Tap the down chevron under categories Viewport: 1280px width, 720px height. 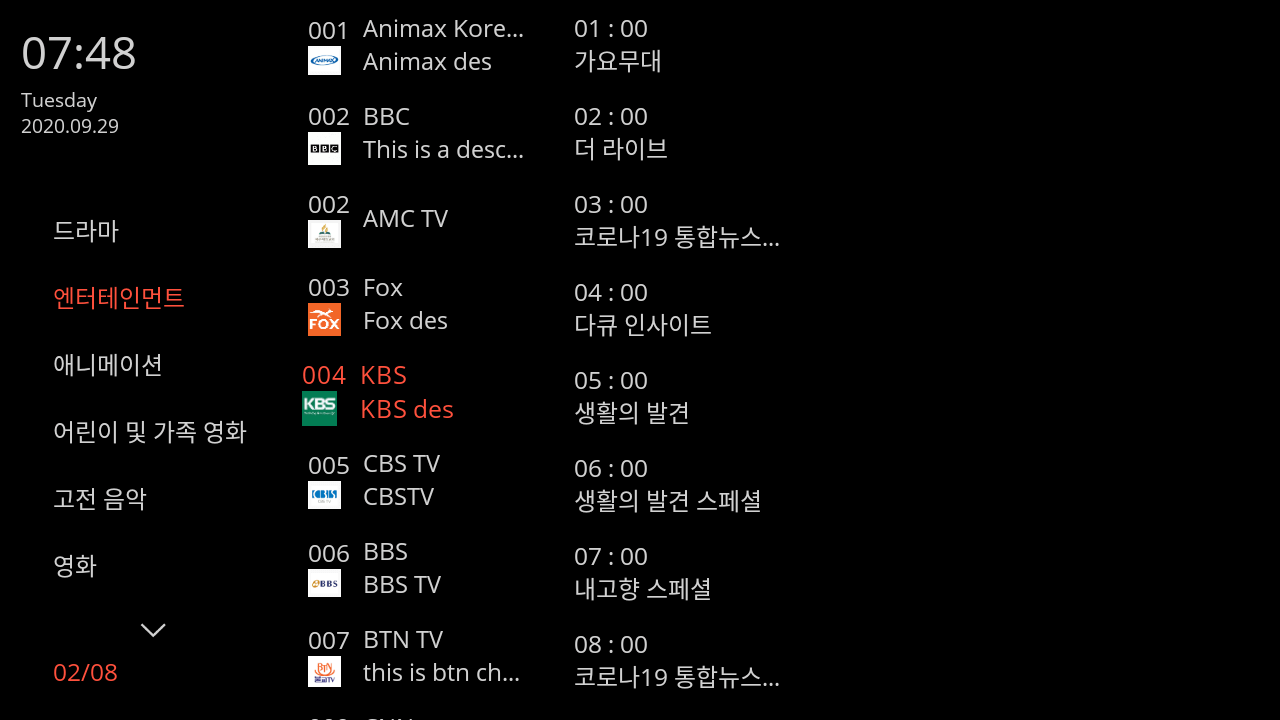153,630
